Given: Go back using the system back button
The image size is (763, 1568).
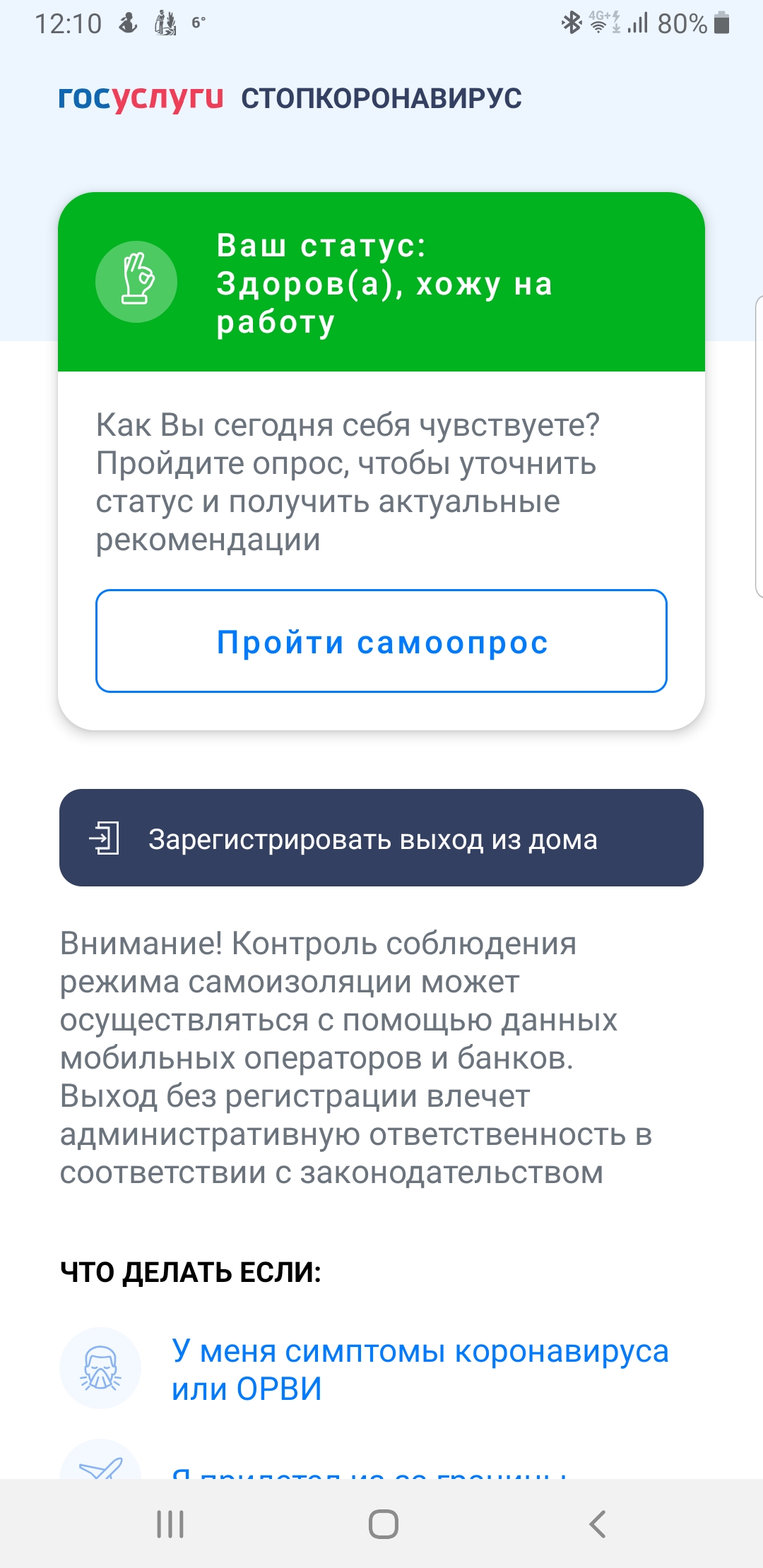Looking at the screenshot, I should 597,1524.
